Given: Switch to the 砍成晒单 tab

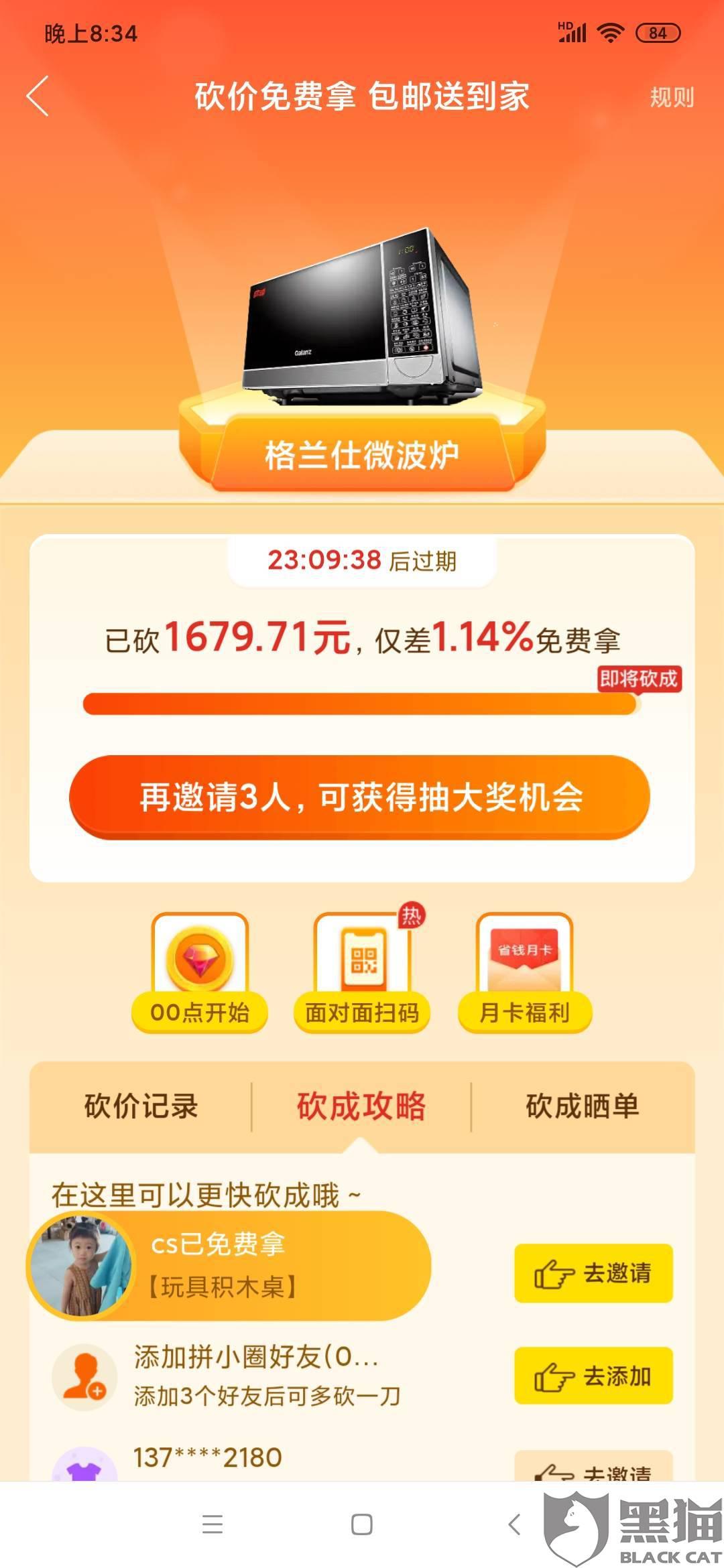Looking at the screenshot, I should tap(582, 1106).
